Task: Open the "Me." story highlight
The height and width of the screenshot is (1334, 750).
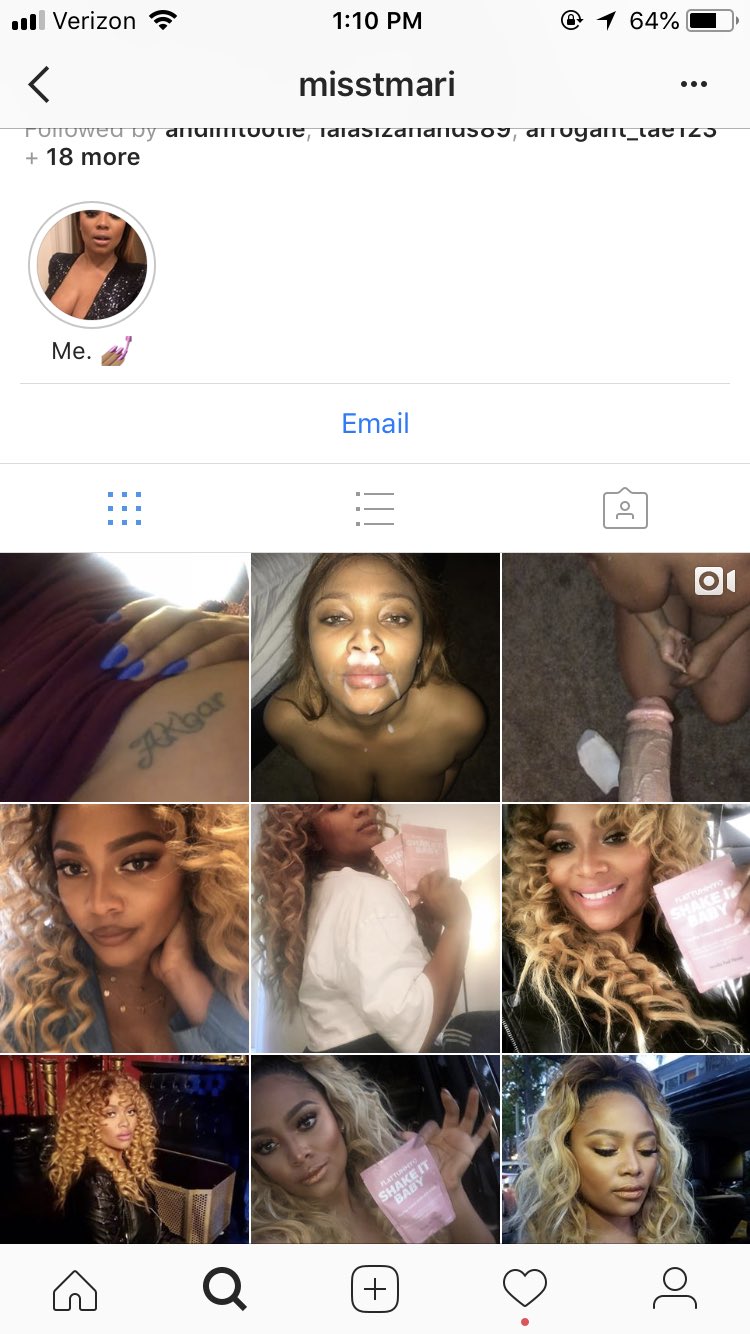Action: [x=92, y=265]
